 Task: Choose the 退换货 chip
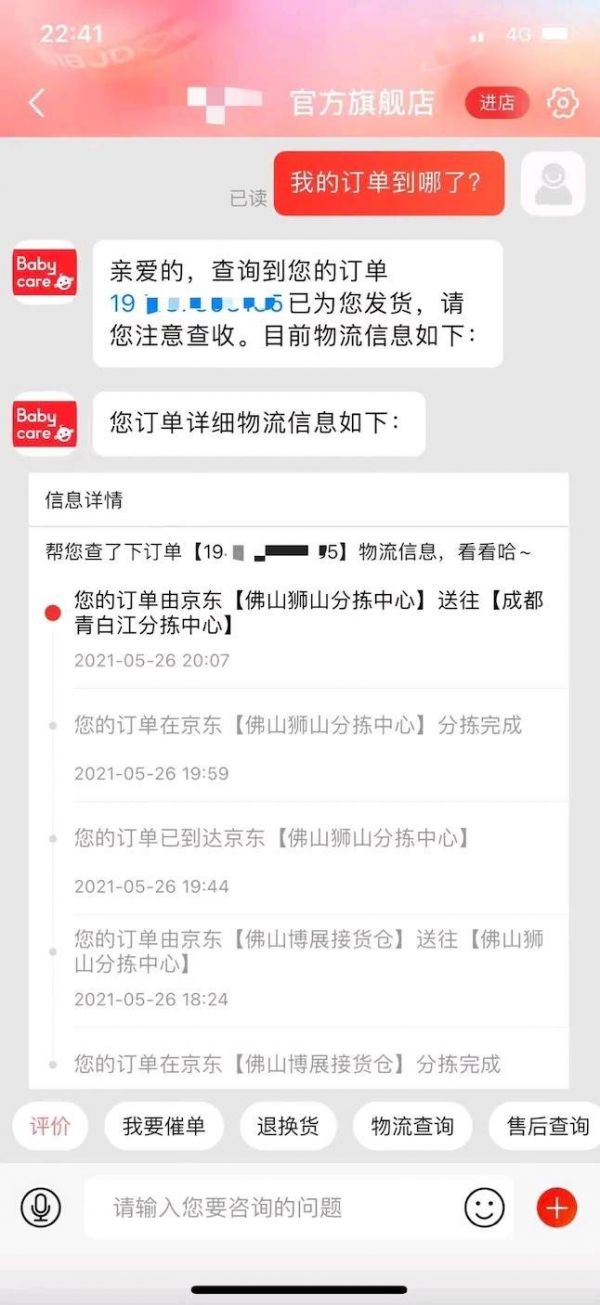(288, 1126)
